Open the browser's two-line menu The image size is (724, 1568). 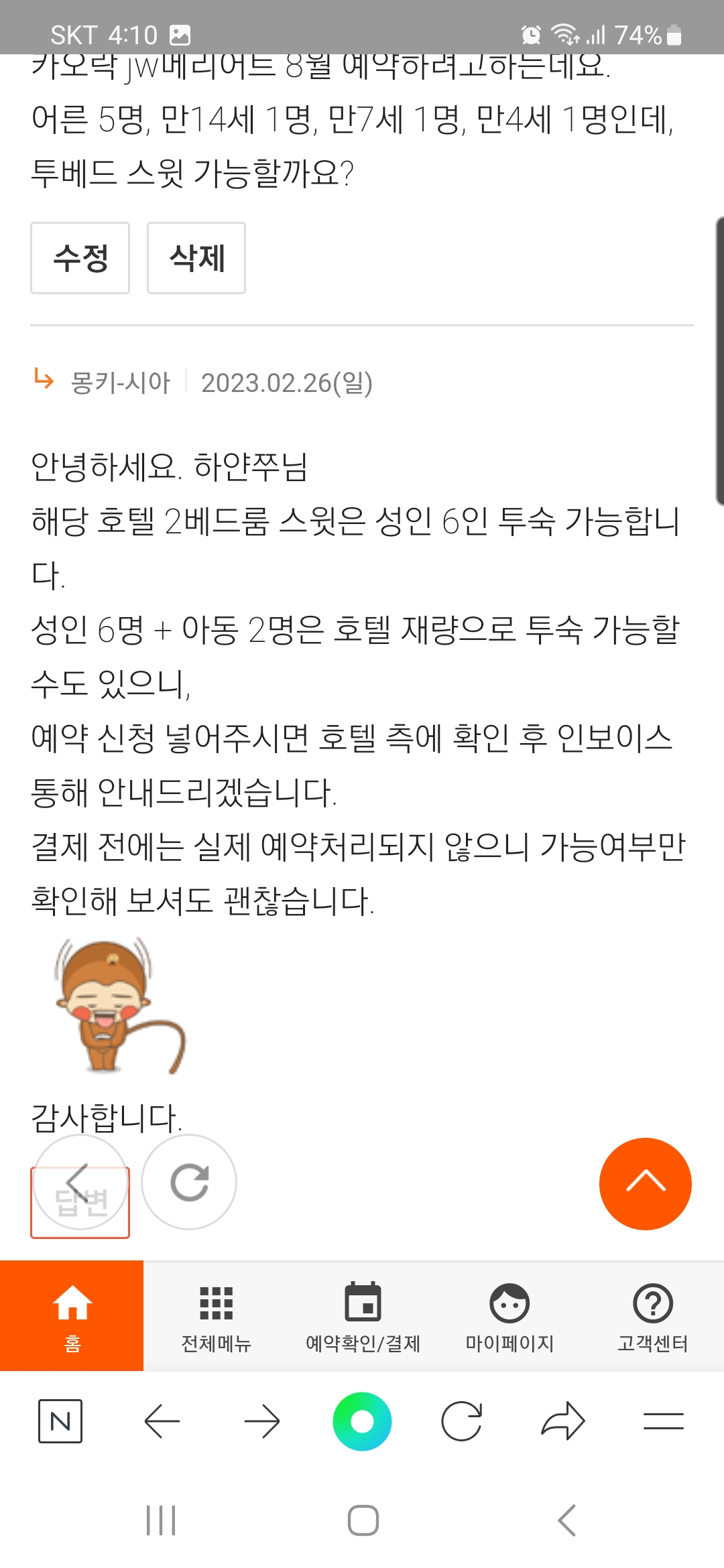663,1421
